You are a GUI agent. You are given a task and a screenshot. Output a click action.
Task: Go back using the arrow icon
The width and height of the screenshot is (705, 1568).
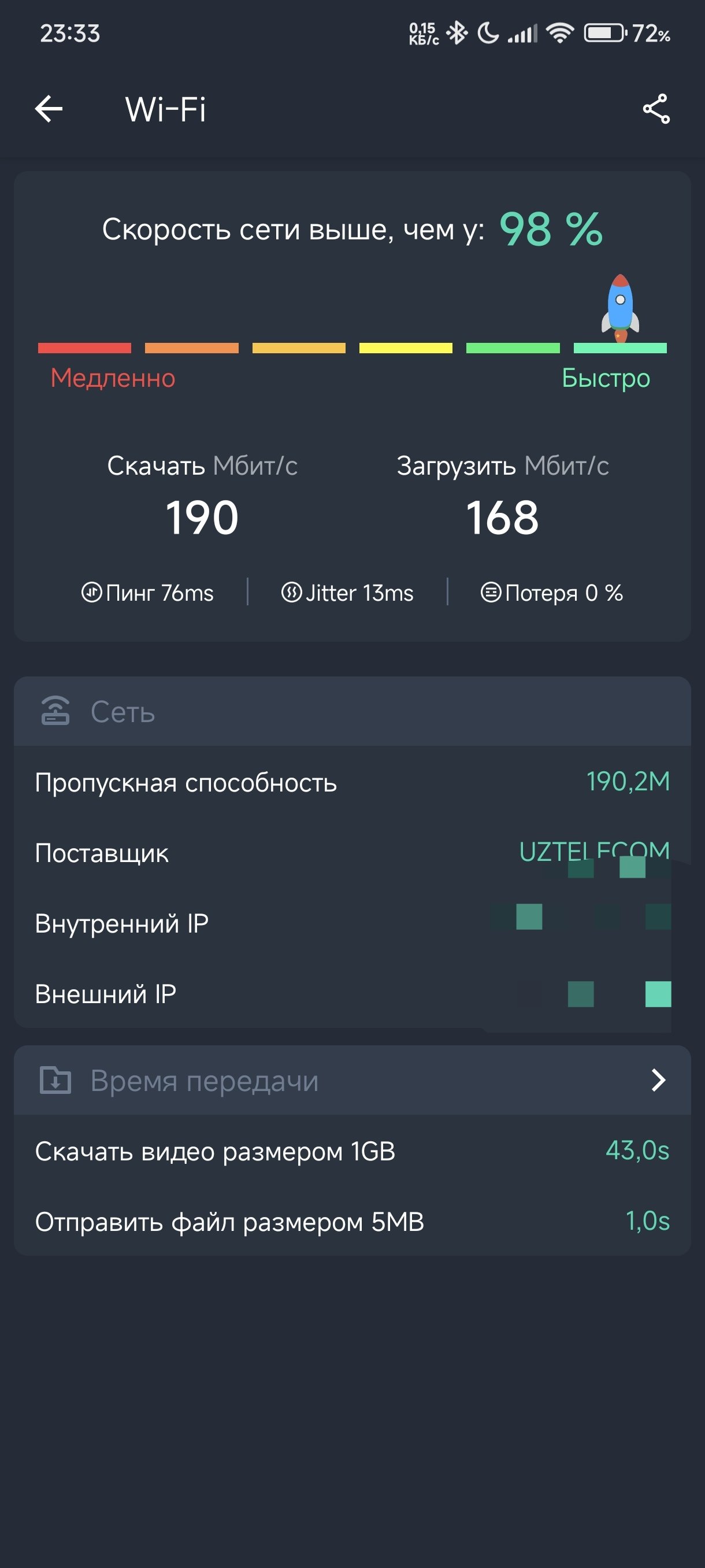point(49,110)
